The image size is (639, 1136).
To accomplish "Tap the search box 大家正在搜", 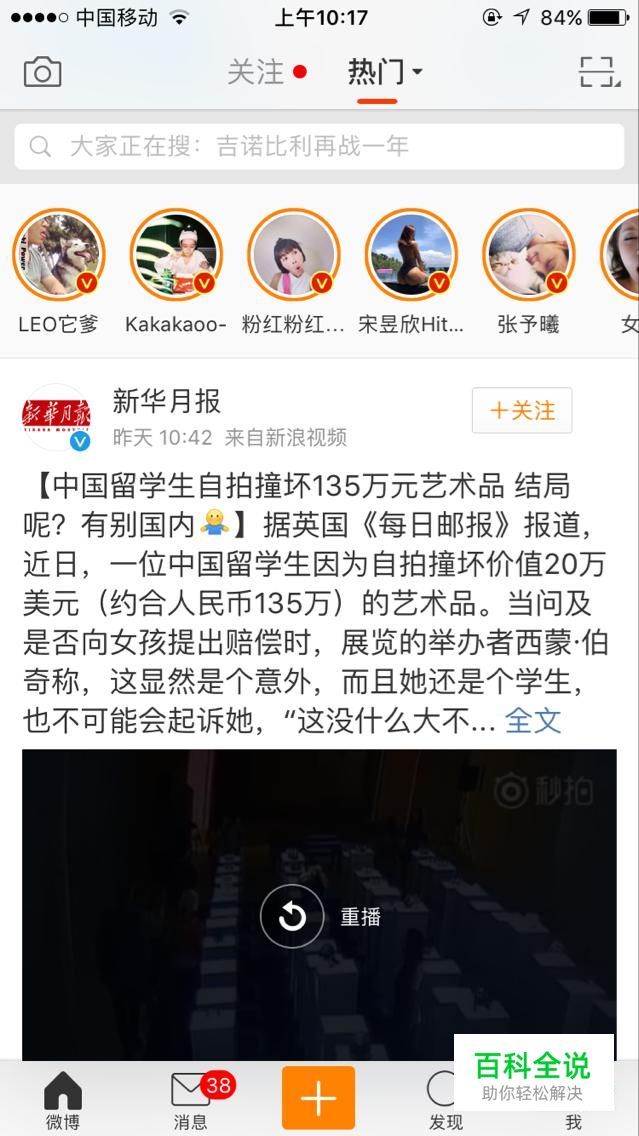I will 319,147.
